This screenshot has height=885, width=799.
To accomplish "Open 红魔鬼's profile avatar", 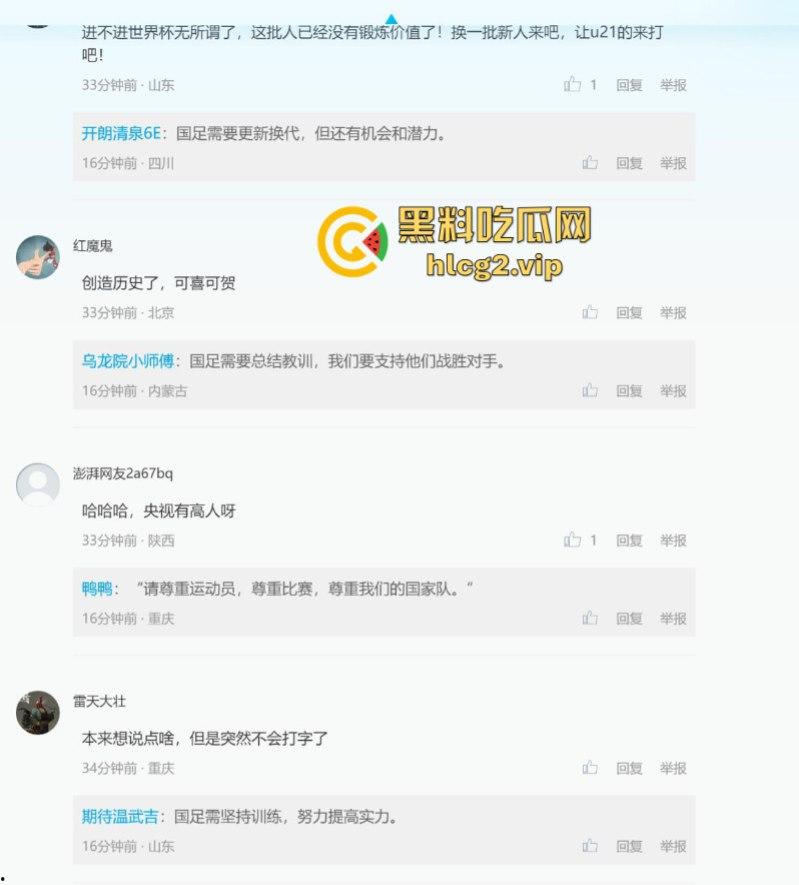I will pos(38,257).
